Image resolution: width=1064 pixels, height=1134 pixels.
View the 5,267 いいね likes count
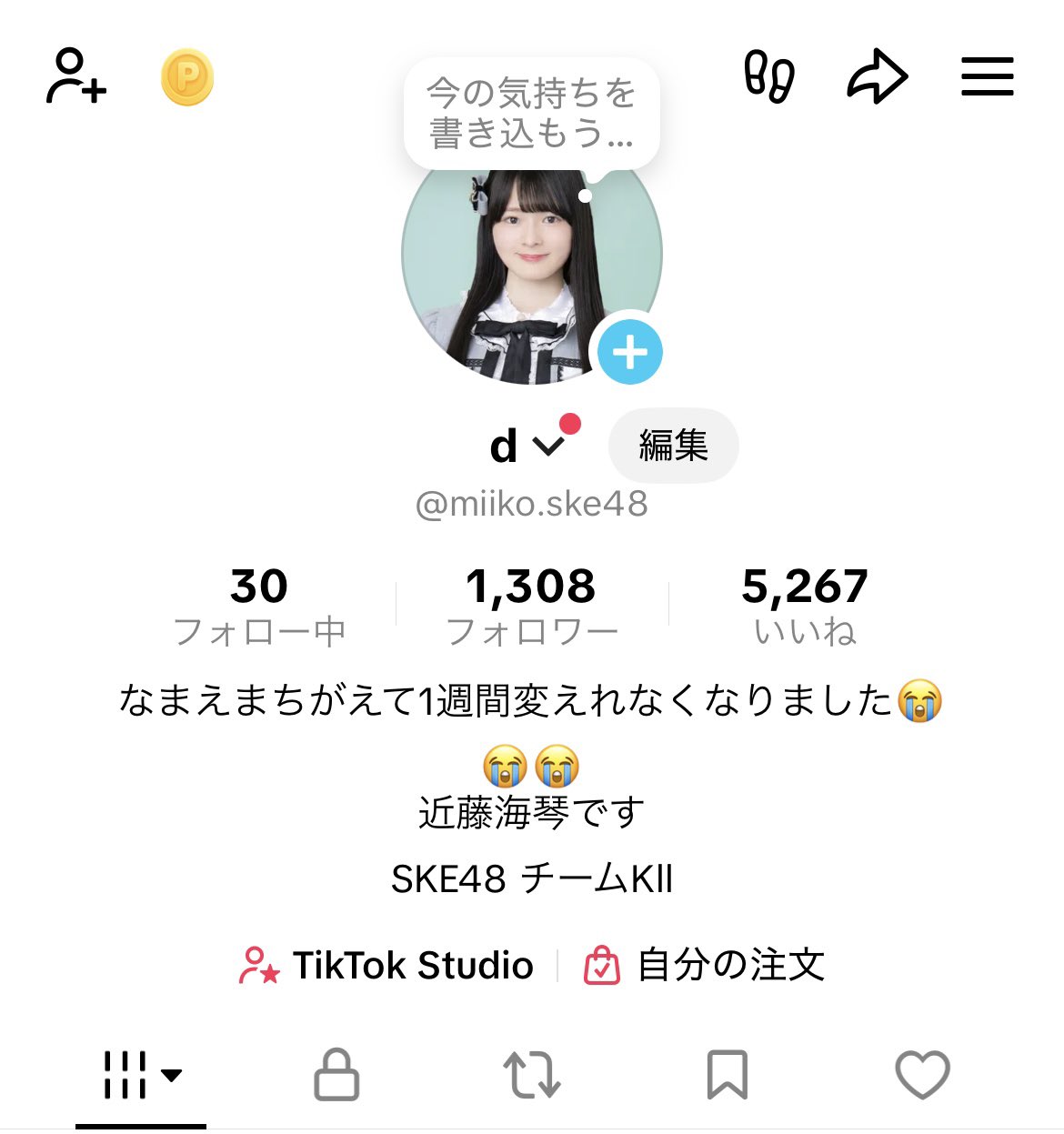pos(805,607)
